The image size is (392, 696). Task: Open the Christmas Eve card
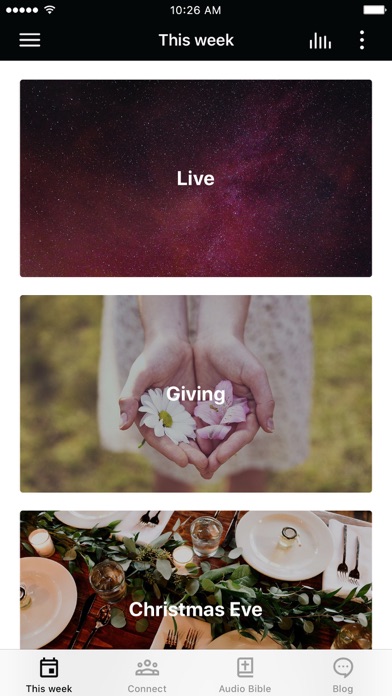[x=196, y=580]
